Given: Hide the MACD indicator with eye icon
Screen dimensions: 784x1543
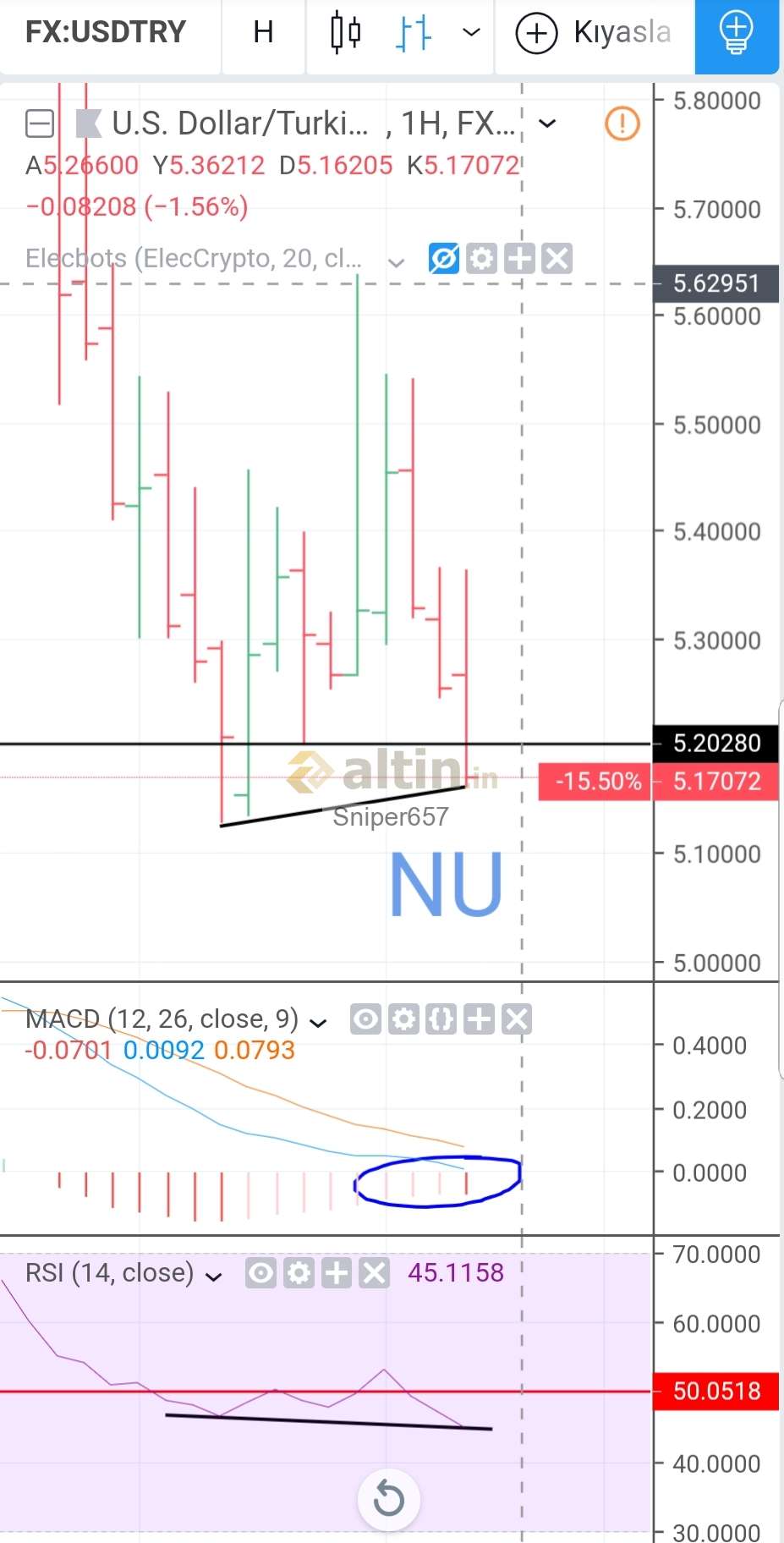Looking at the screenshot, I should click(365, 1019).
